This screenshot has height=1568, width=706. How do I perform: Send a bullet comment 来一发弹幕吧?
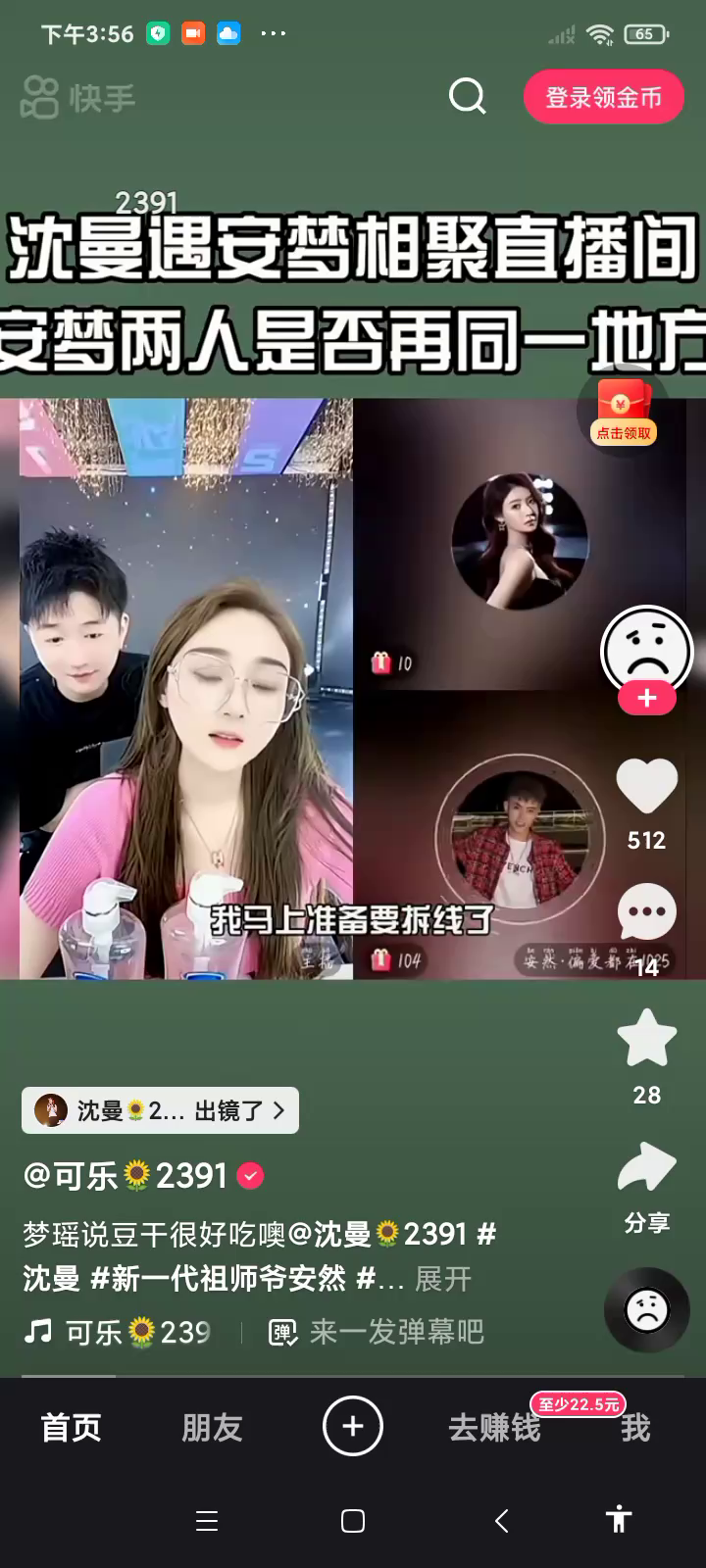pyautogui.click(x=378, y=1332)
